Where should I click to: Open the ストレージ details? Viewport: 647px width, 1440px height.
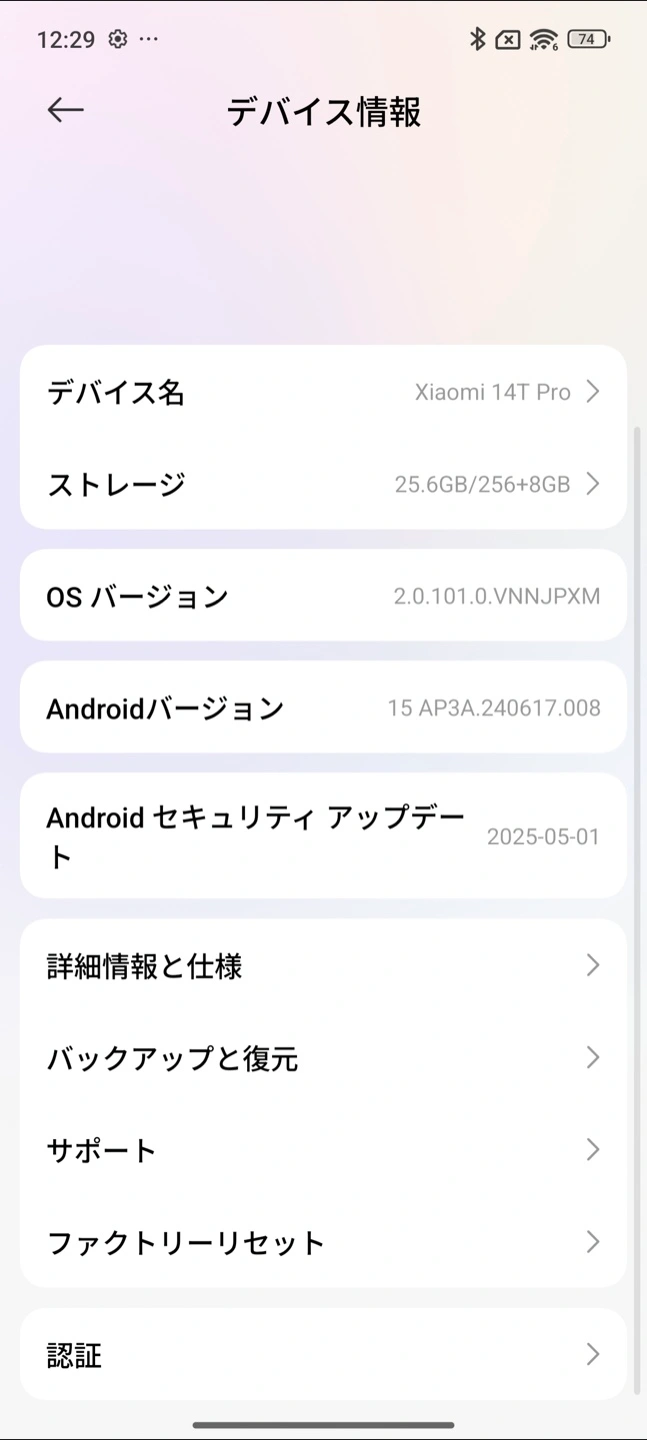coord(323,484)
